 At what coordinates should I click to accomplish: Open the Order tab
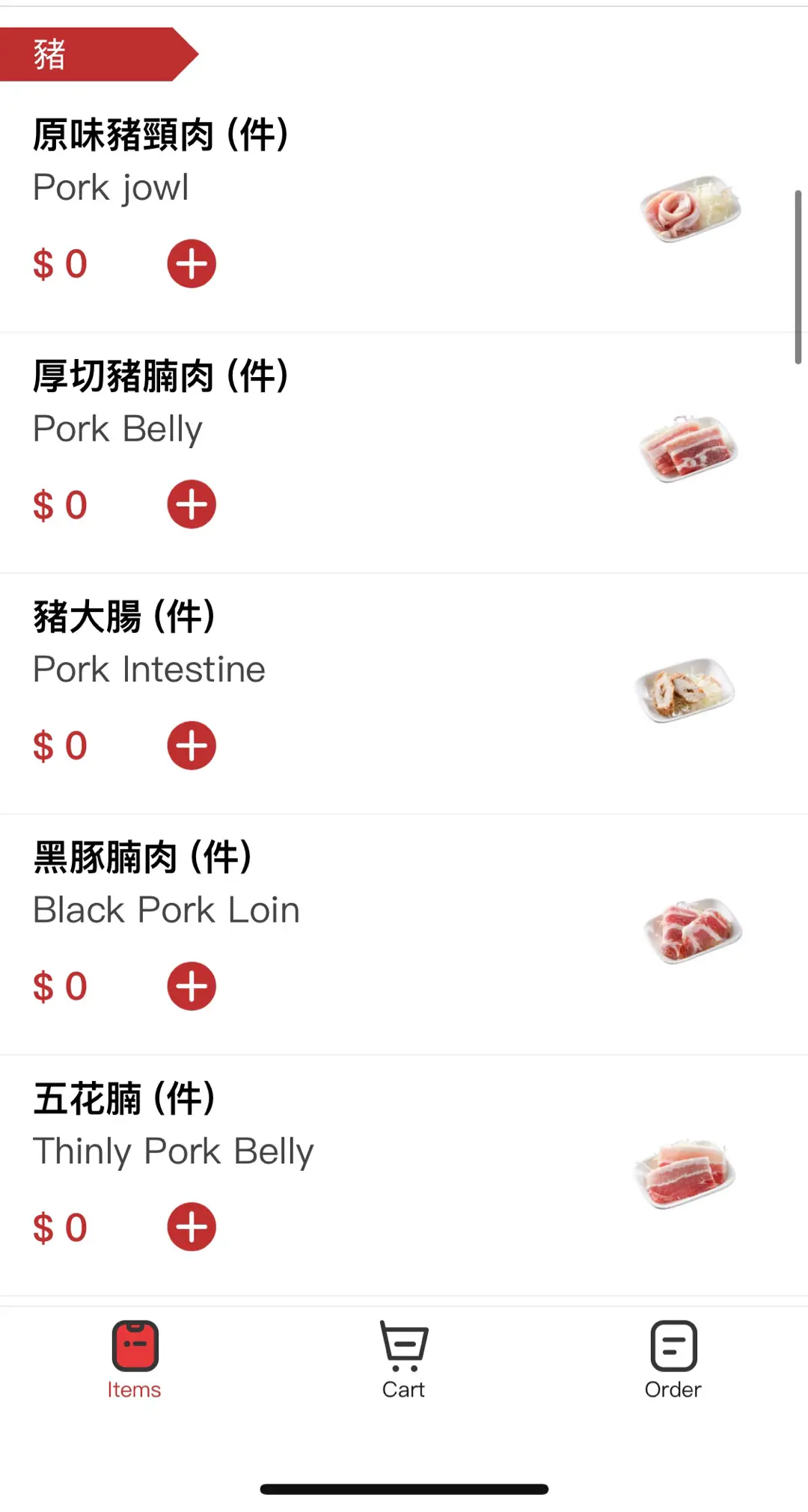[x=673, y=1360]
